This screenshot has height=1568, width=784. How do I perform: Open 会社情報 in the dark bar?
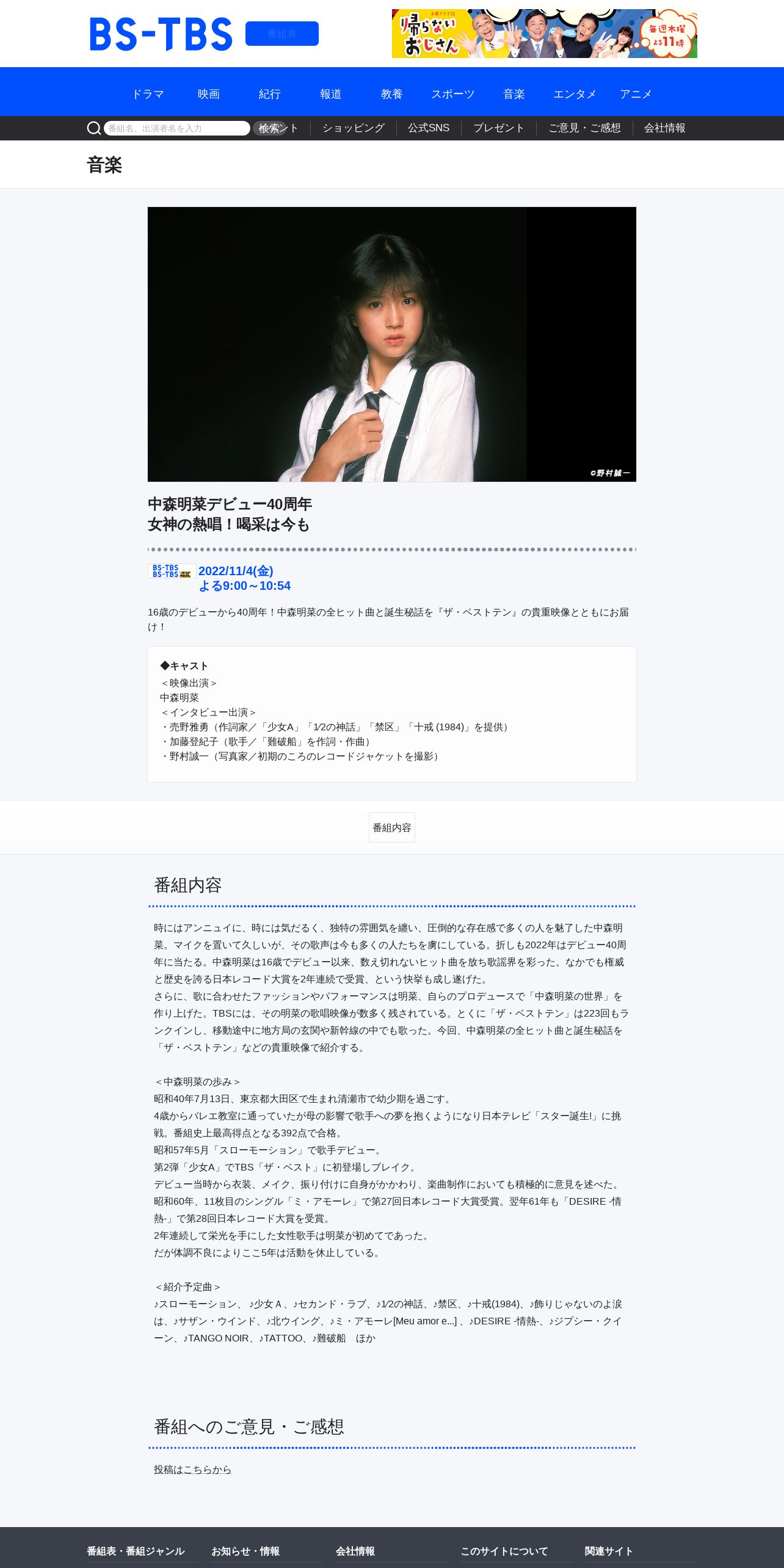[665, 128]
